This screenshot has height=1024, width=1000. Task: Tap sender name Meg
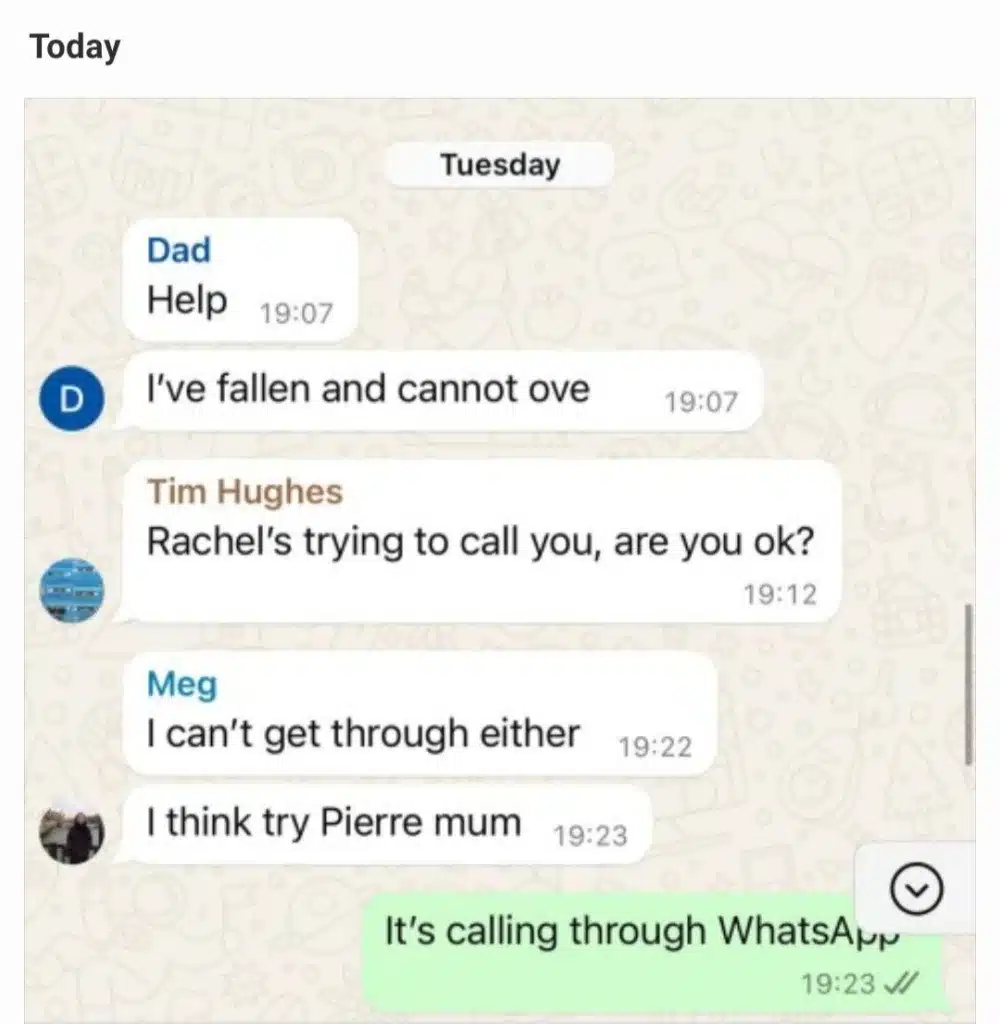[x=181, y=685]
